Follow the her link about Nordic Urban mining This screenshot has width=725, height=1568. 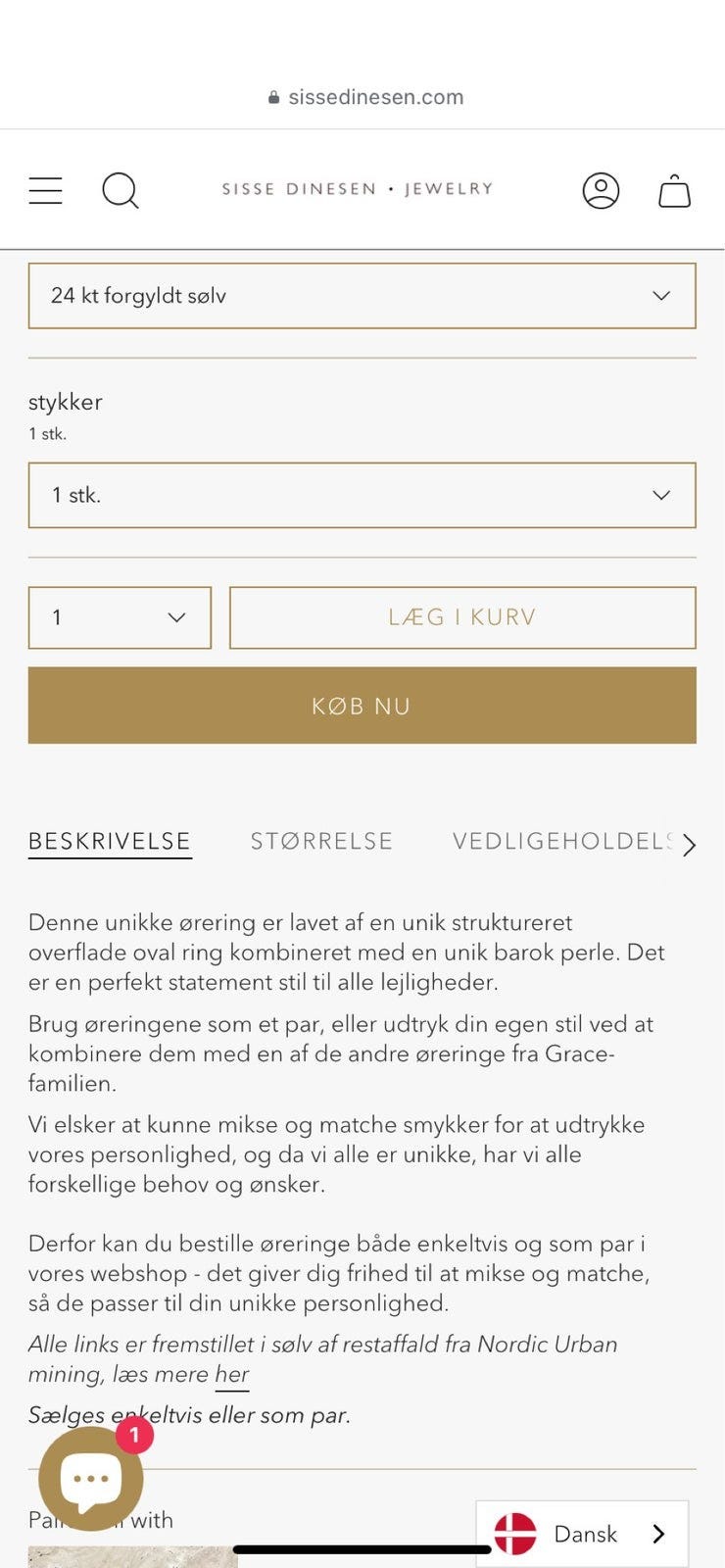pos(232,1374)
